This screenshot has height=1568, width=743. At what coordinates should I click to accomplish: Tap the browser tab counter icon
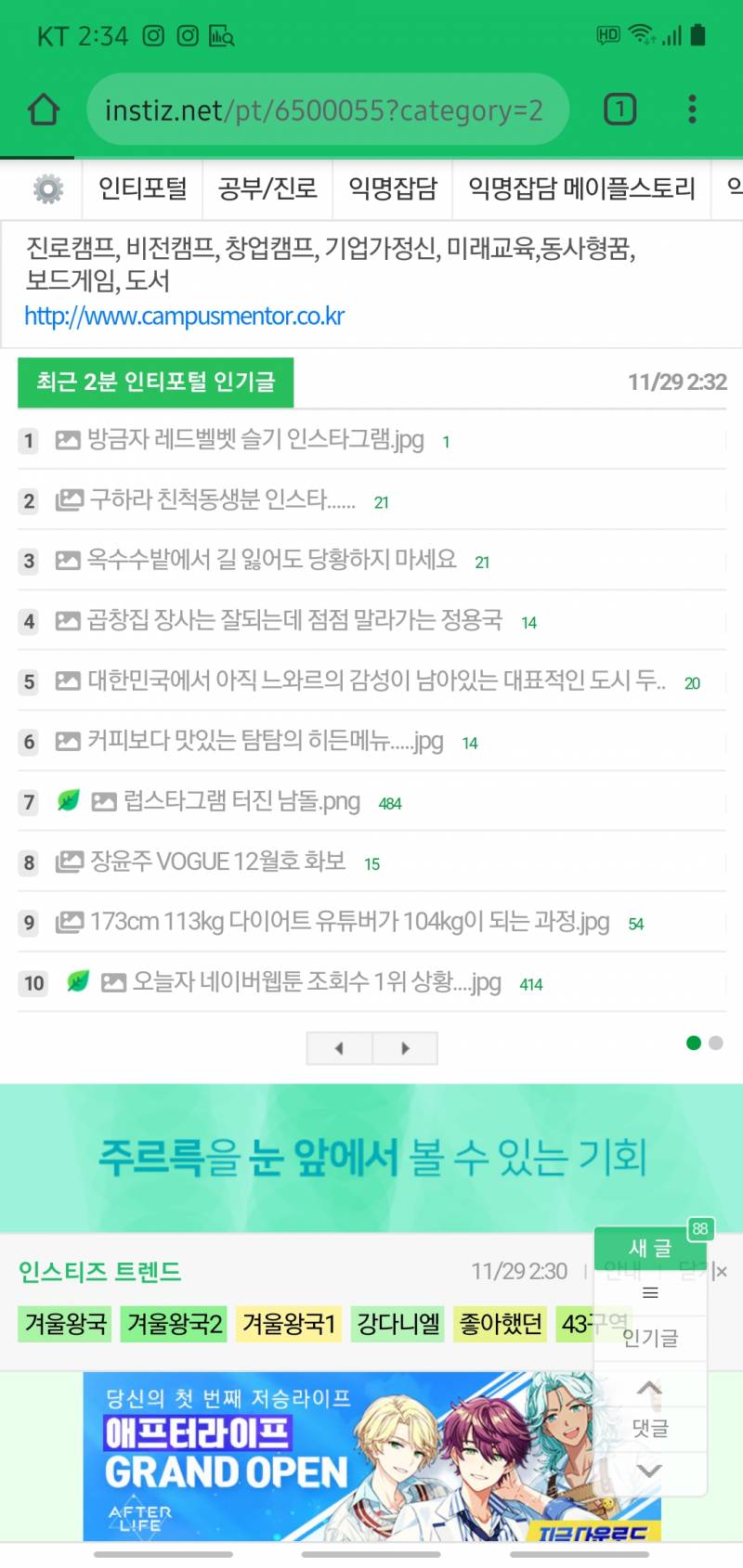click(x=619, y=109)
